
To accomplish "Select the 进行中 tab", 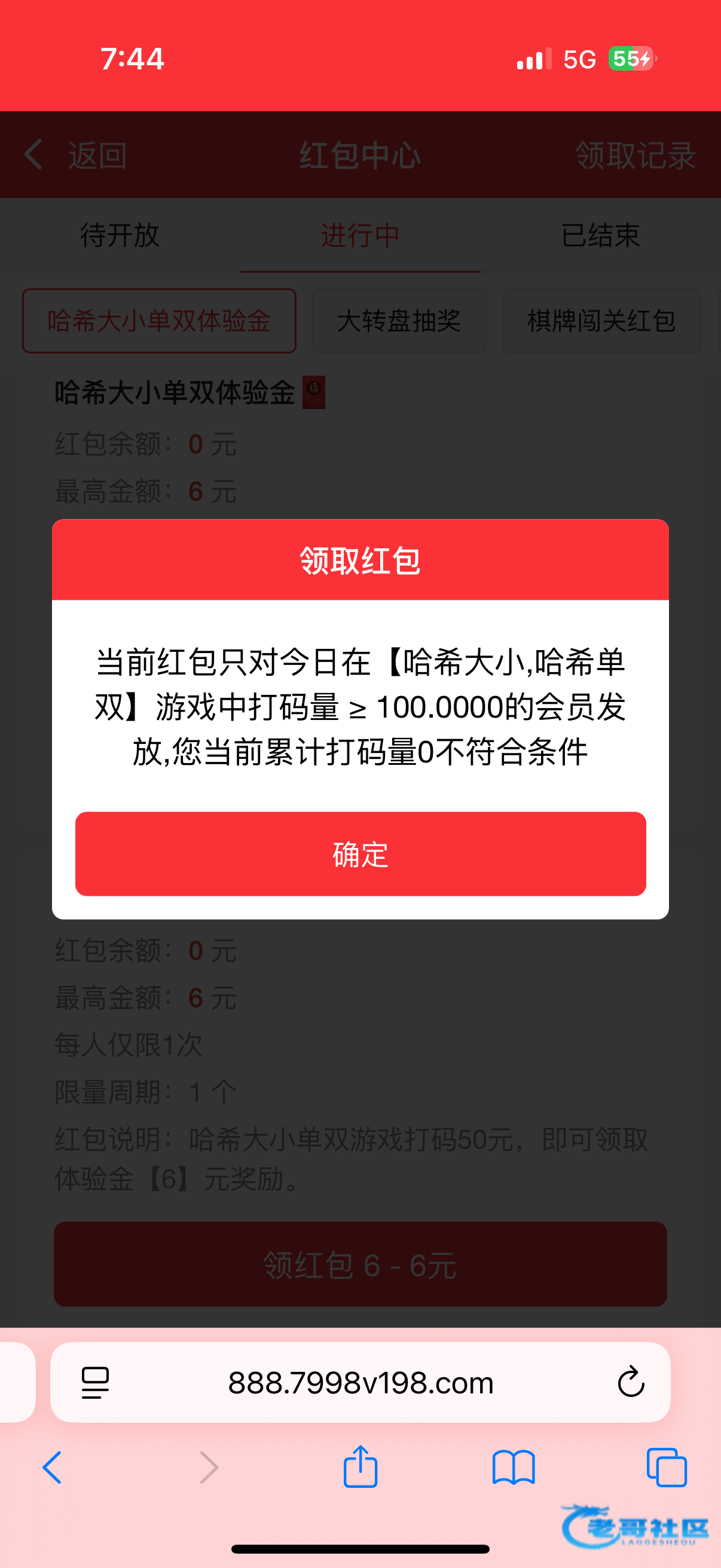I will click(x=360, y=236).
